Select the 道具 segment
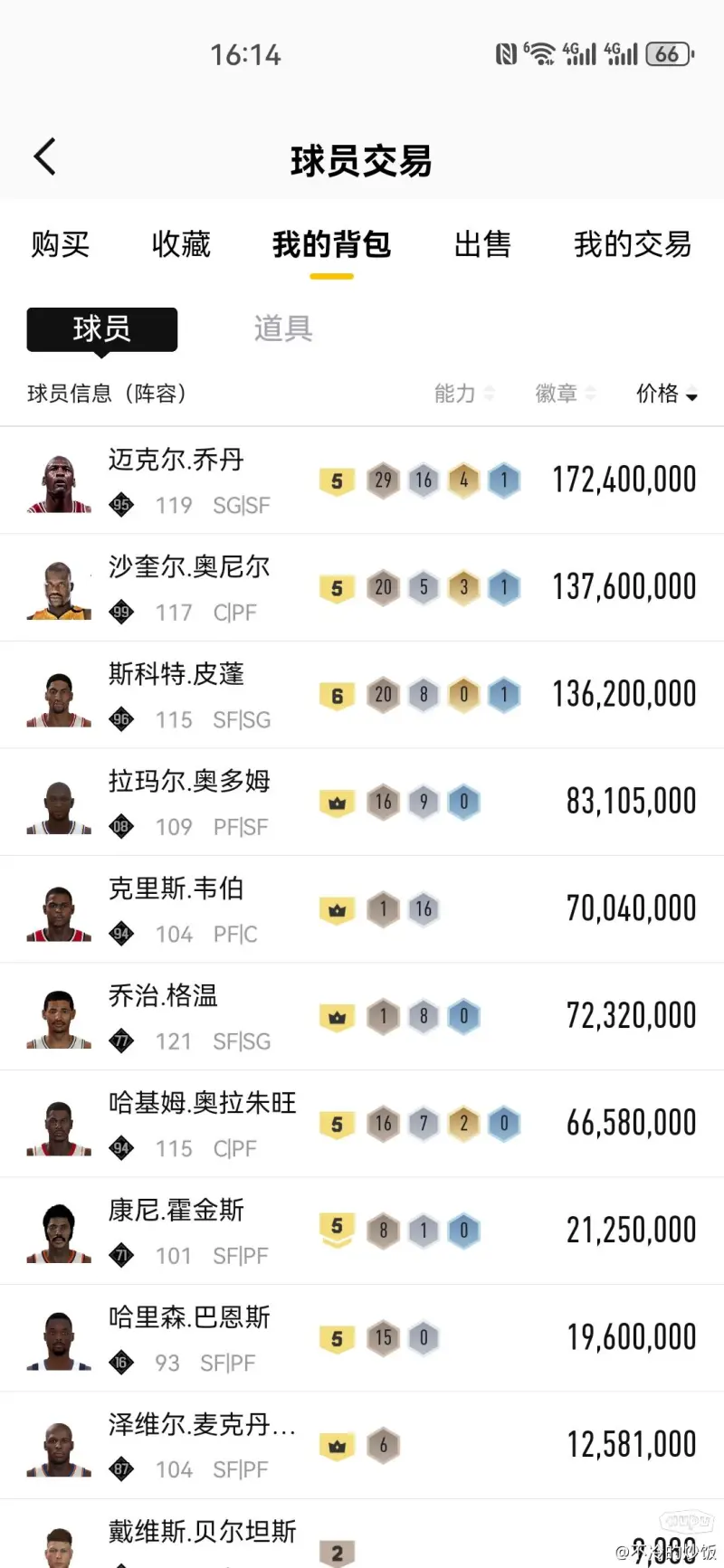The image size is (724, 1568). tap(283, 328)
